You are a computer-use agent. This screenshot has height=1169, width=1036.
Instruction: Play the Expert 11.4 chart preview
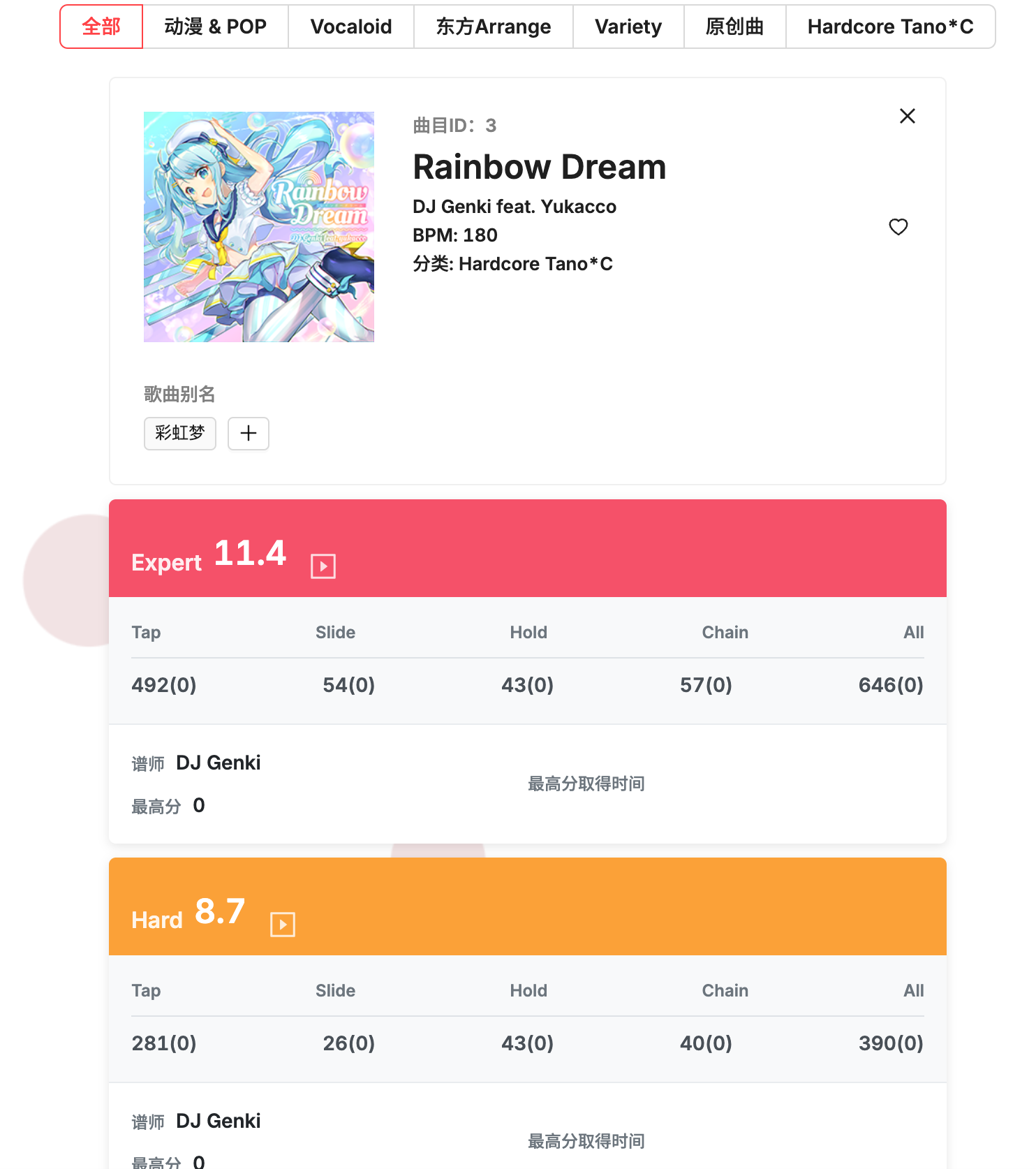tap(323, 566)
